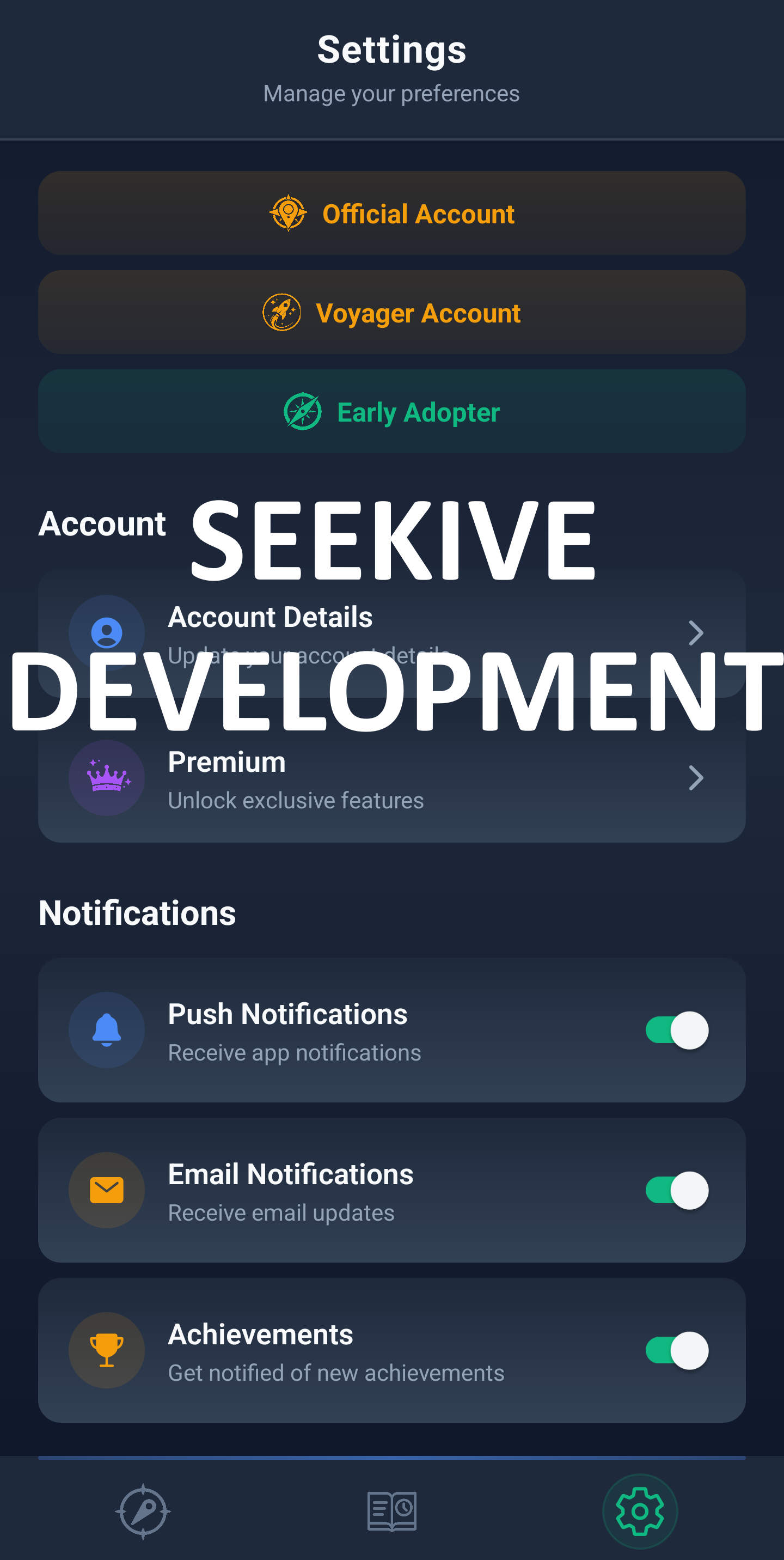This screenshot has height=1560, width=784.
Task: Tap the Email Notifications envelope icon
Action: pos(107,1191)
